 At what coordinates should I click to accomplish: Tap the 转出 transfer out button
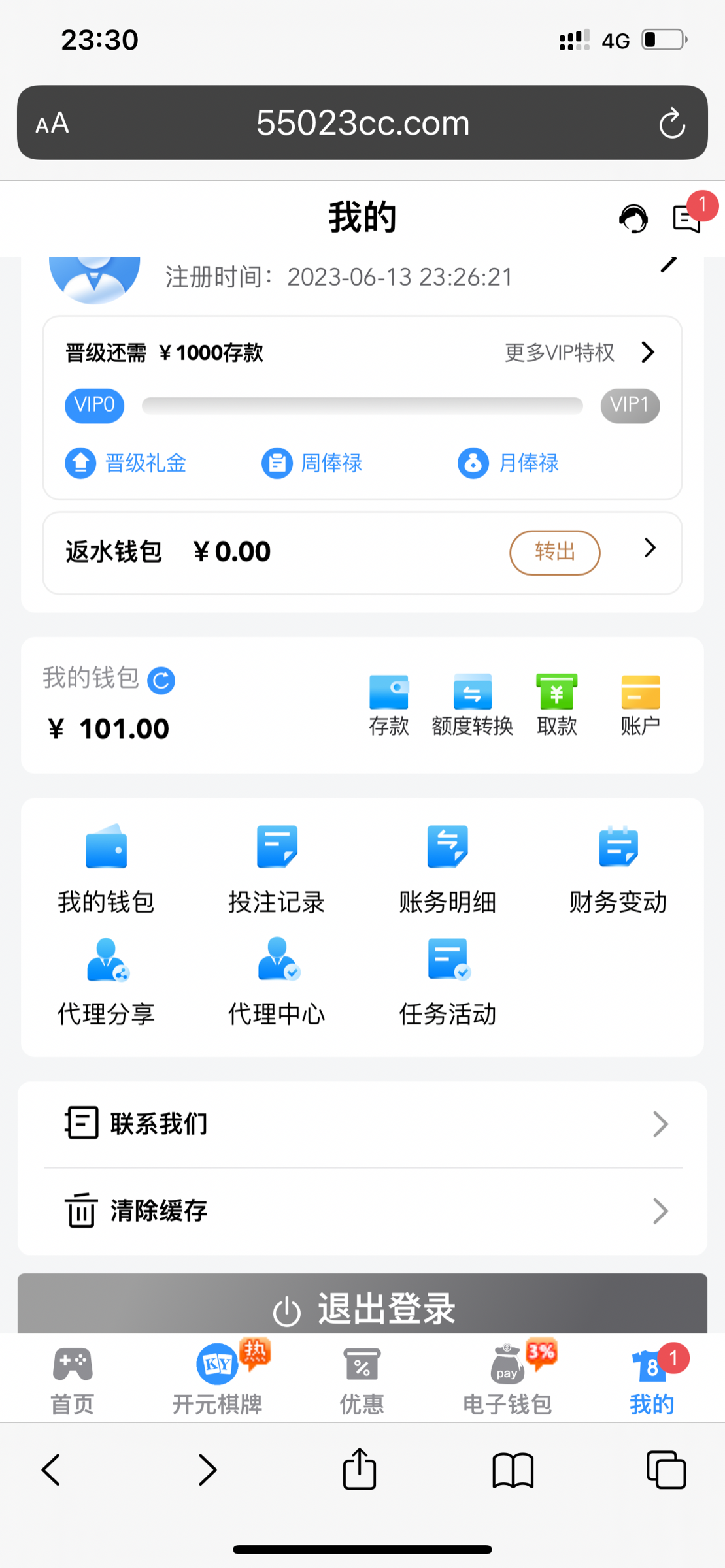pyautogui.click(x=554, y=552)
